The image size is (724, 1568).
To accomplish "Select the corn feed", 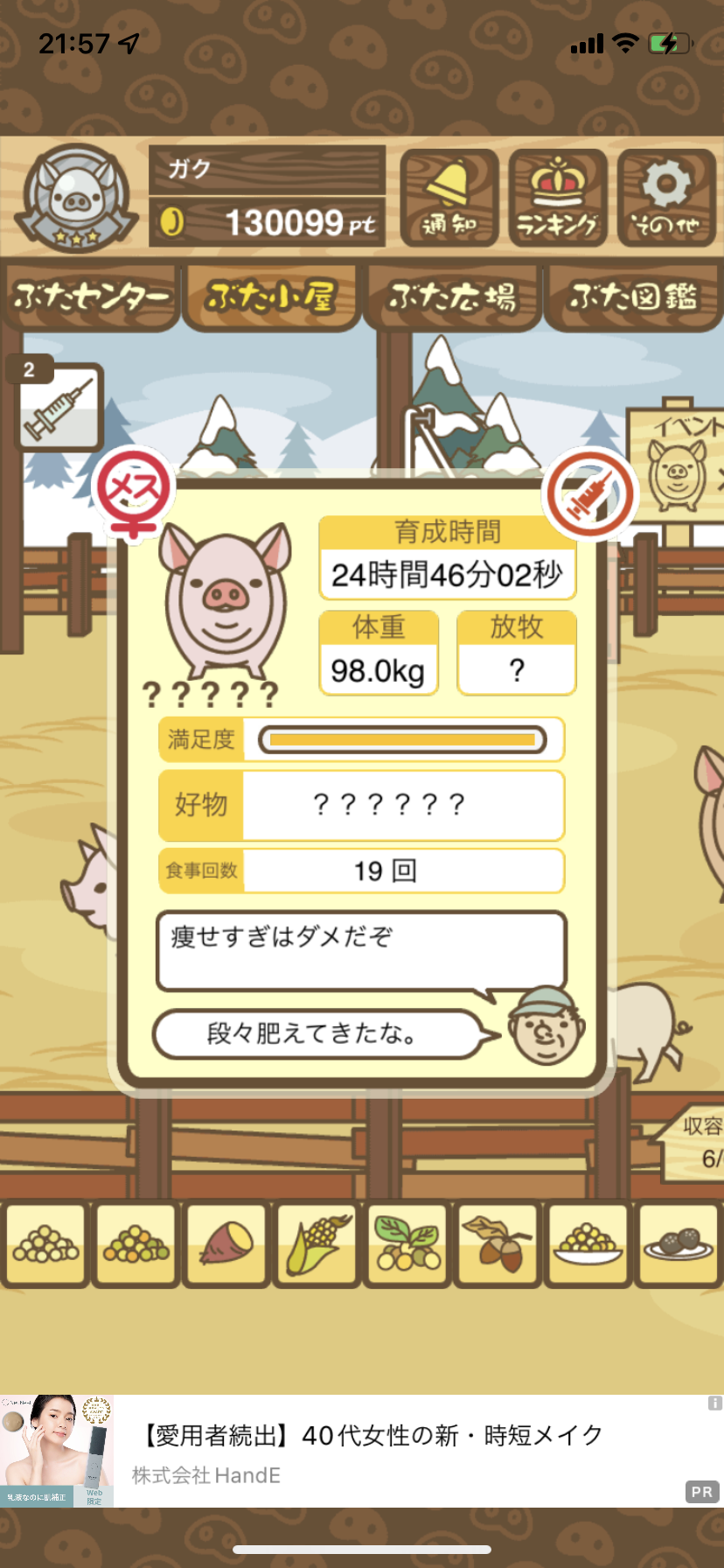I will (317, 1243).
